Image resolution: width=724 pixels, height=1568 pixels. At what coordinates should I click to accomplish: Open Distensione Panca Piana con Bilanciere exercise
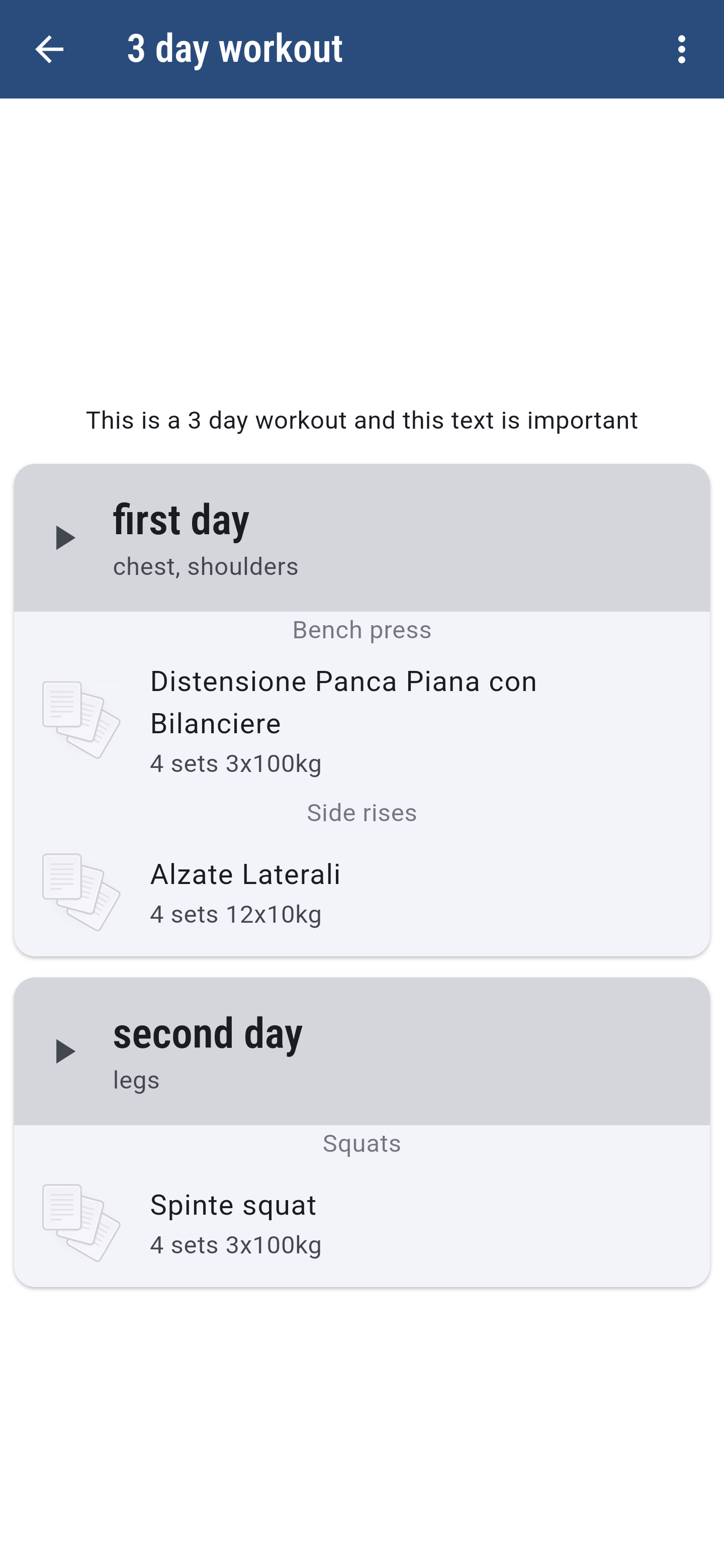click(x=361, y=721)
